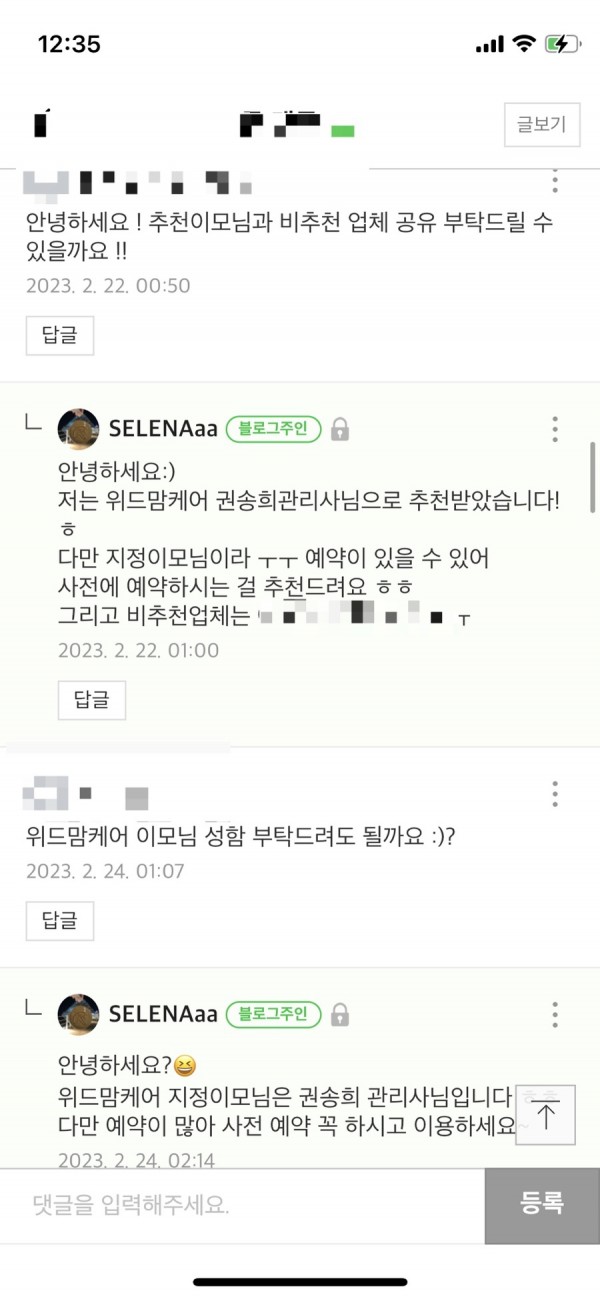Focus the 댓글을 입력해주세요 comment field
600x1299 pixels.
[x=242, y=1204]
